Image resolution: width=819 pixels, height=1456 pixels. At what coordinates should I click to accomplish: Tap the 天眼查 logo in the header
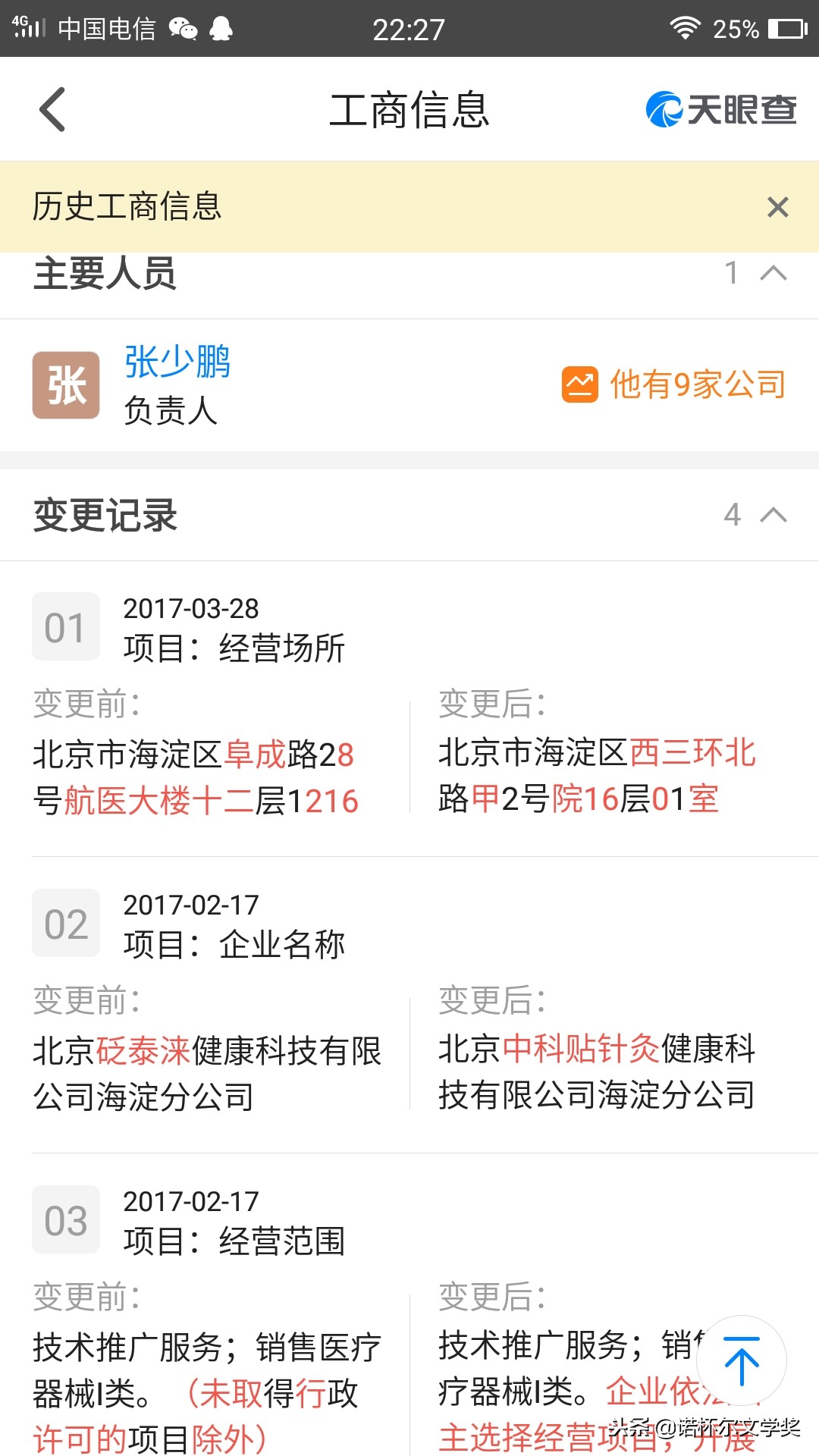(x=719, y=108)
